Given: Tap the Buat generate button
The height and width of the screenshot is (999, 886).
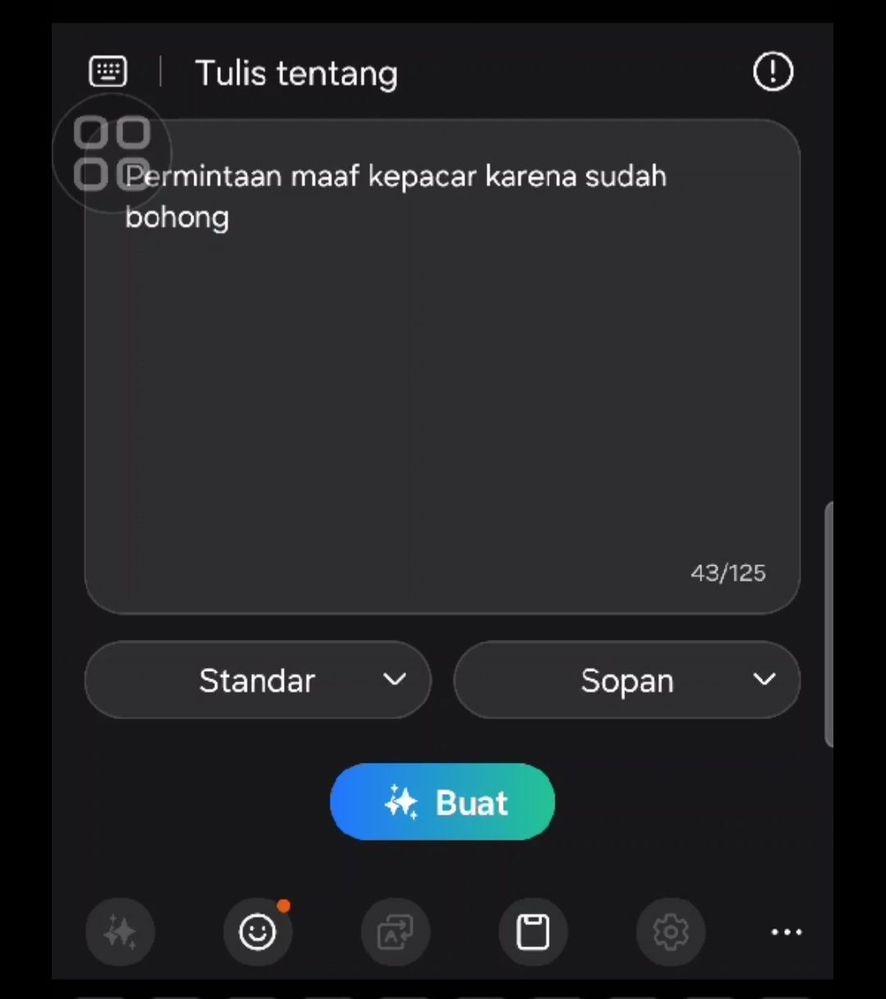Looking at the screenshot, I should (x=442, y=802).
